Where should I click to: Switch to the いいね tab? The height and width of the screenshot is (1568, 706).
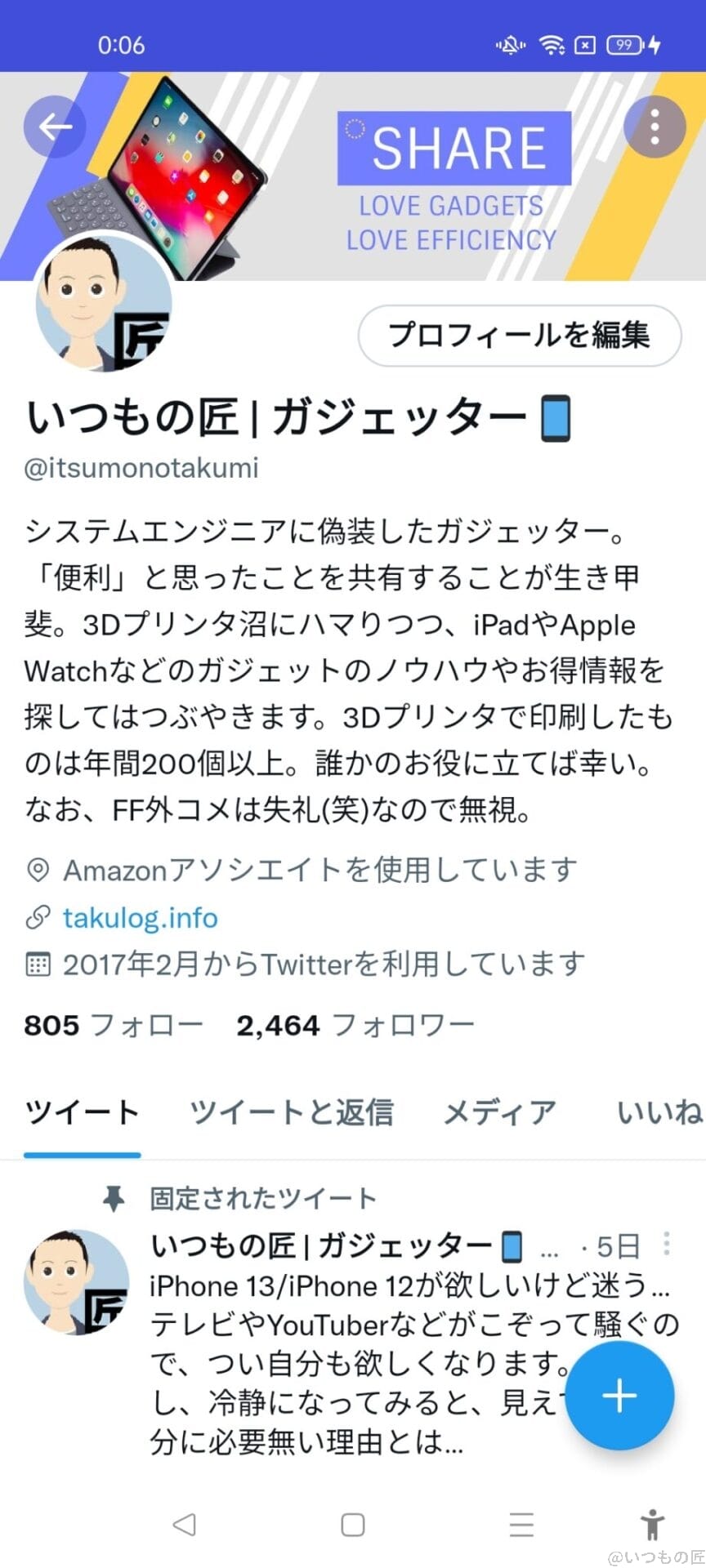(659, 1113)
